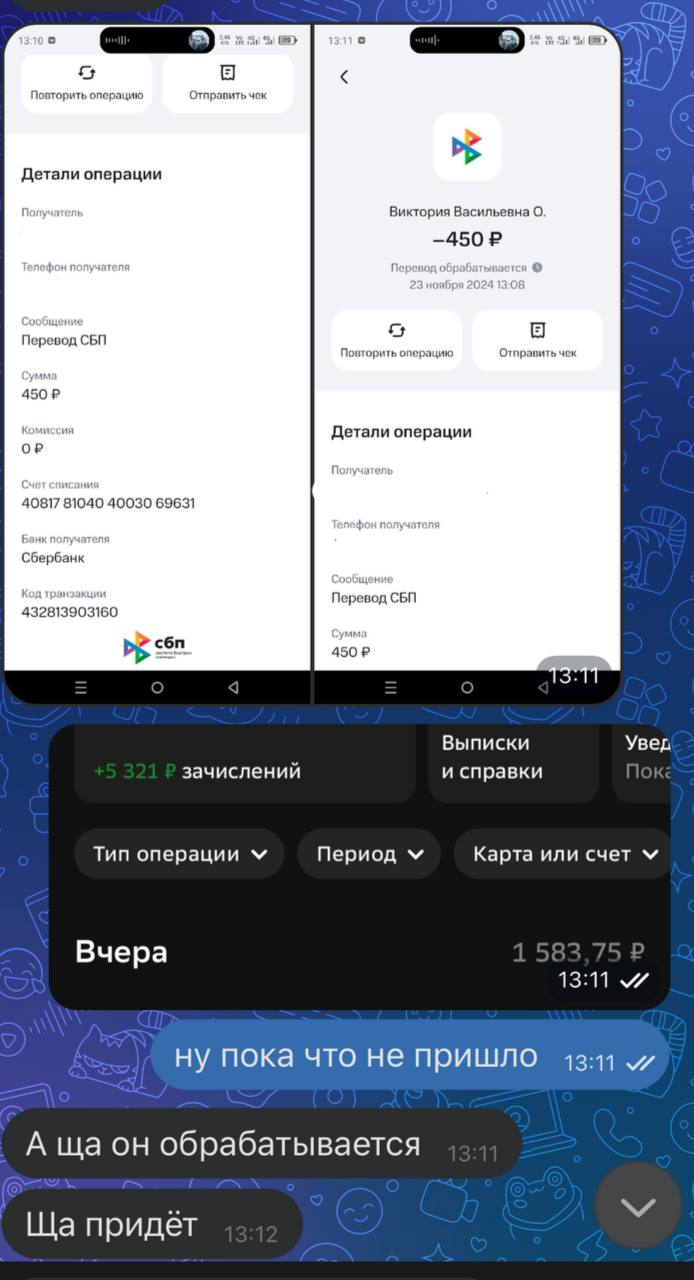Open the right photo showing Виктория Васильевна О.

468,364
